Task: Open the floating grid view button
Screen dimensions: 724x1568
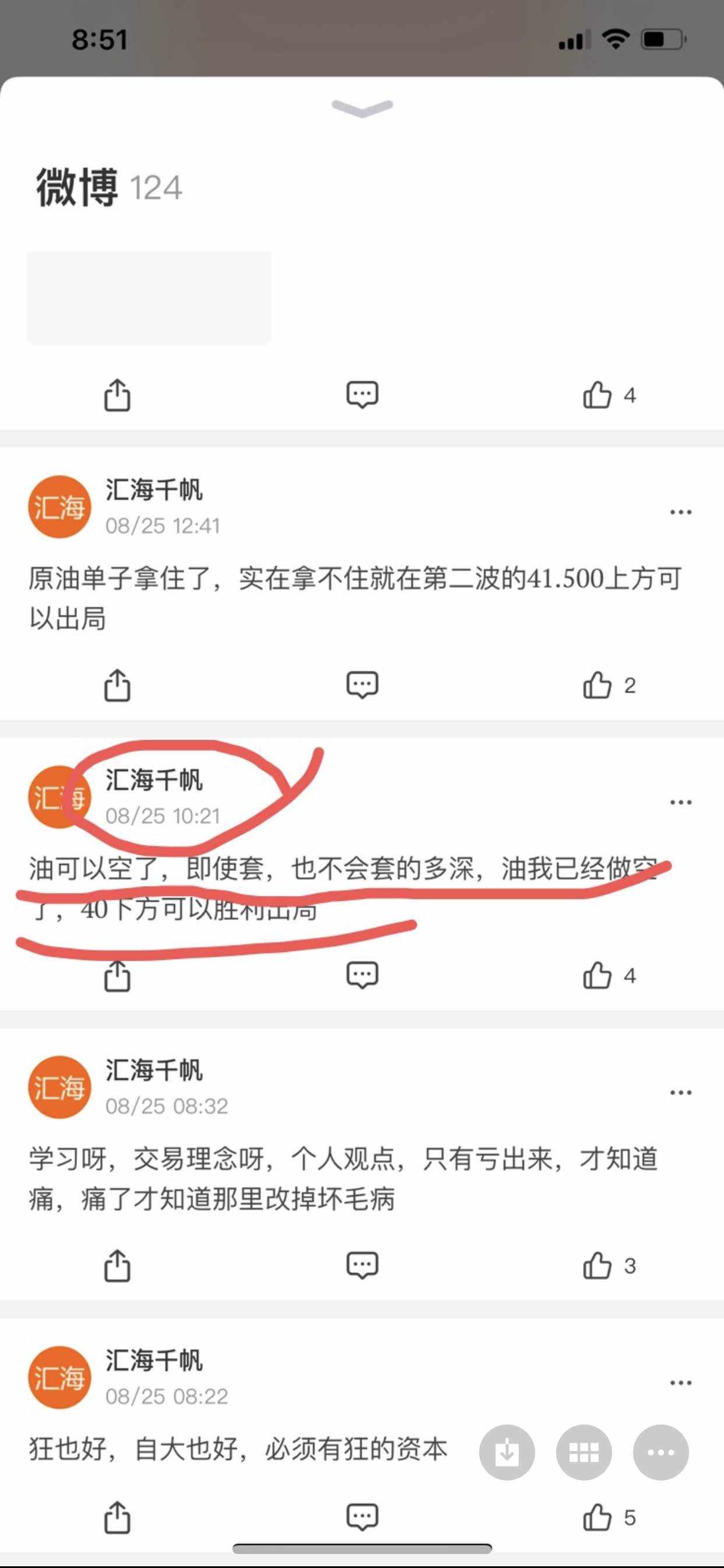Action: pyautogui.click(x=584, y=1452)
